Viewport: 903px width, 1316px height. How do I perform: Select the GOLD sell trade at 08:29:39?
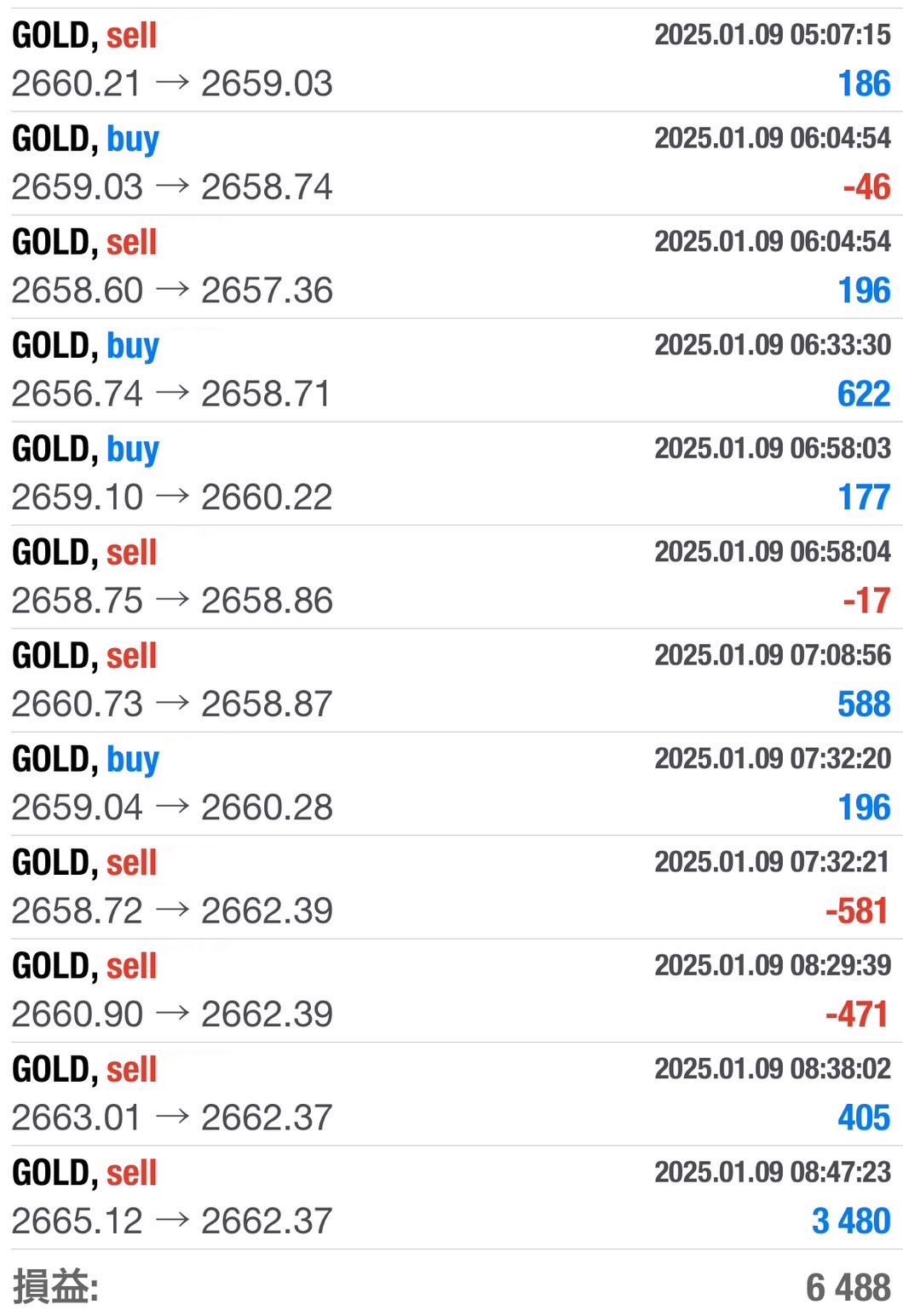point(451,990)
